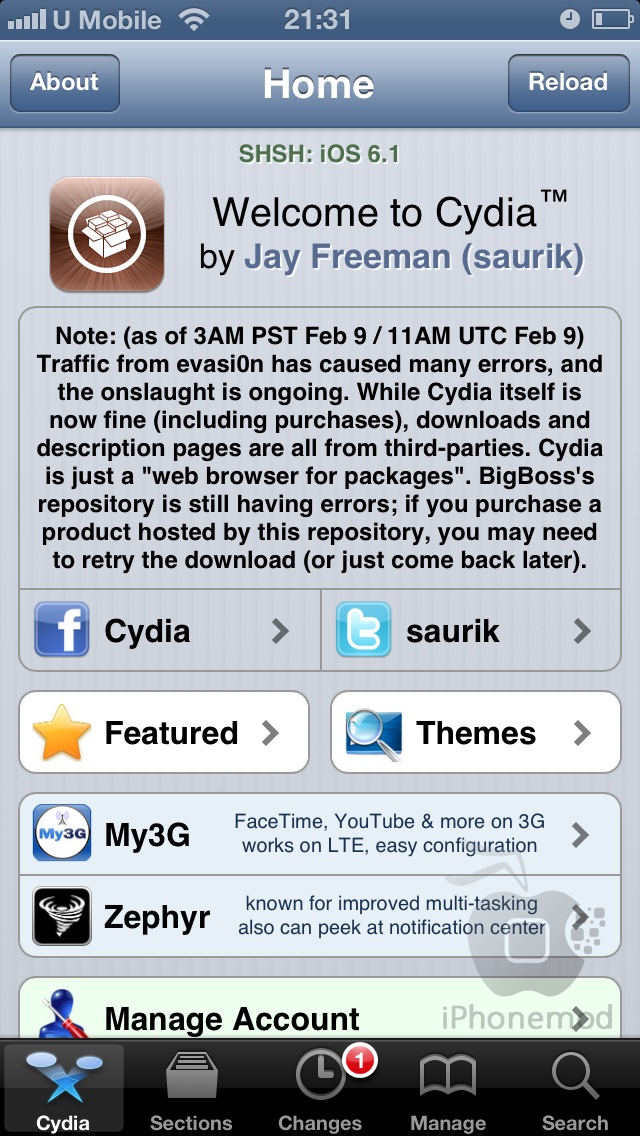Open Cydia's Facebook page
The image size is (640, 1136).
click(170, 630)
